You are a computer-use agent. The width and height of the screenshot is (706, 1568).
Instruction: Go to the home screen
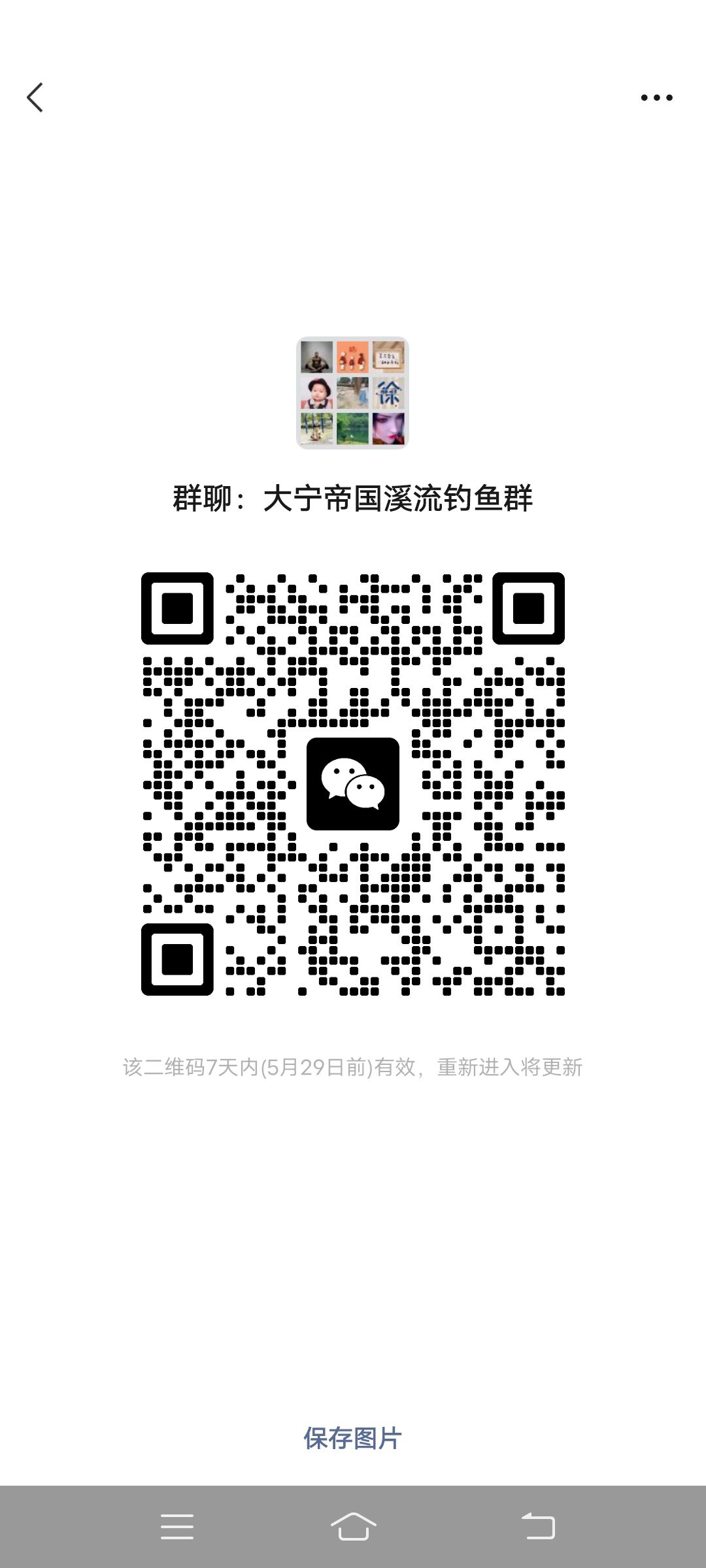[x=353, y=1527]
